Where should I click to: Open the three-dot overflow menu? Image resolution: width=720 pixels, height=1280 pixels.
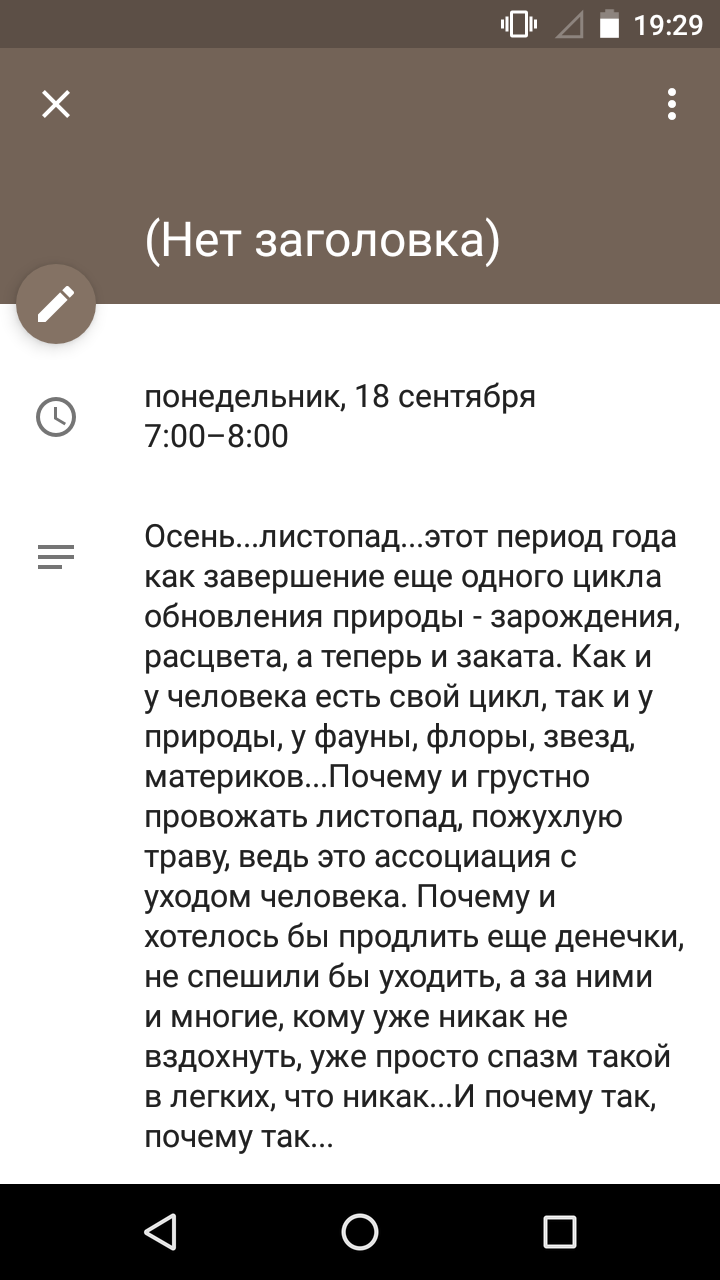pyautogui.click(x=672, y=104)
